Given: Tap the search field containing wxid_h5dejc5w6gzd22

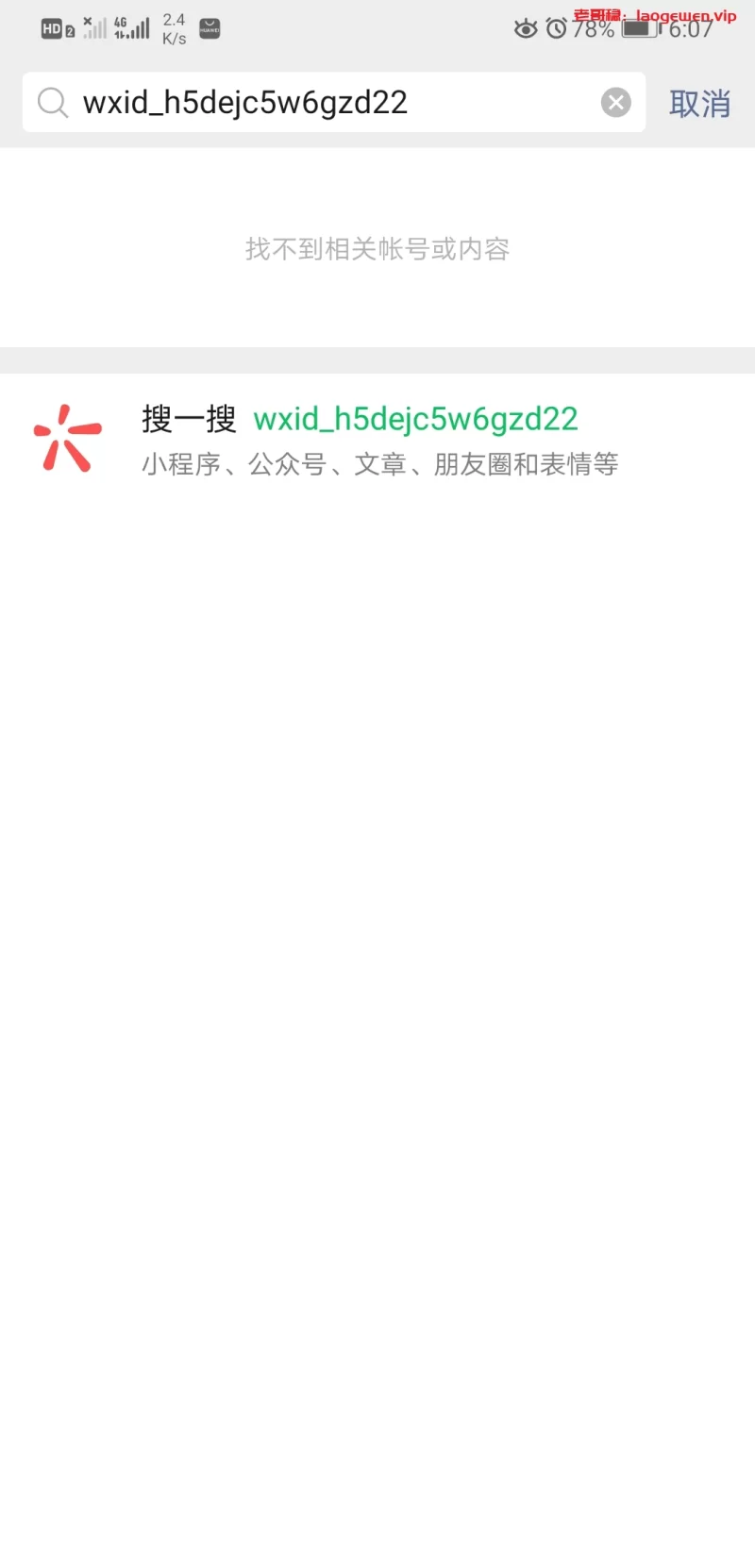Looking at the screenshot, I should pos(321,103).
